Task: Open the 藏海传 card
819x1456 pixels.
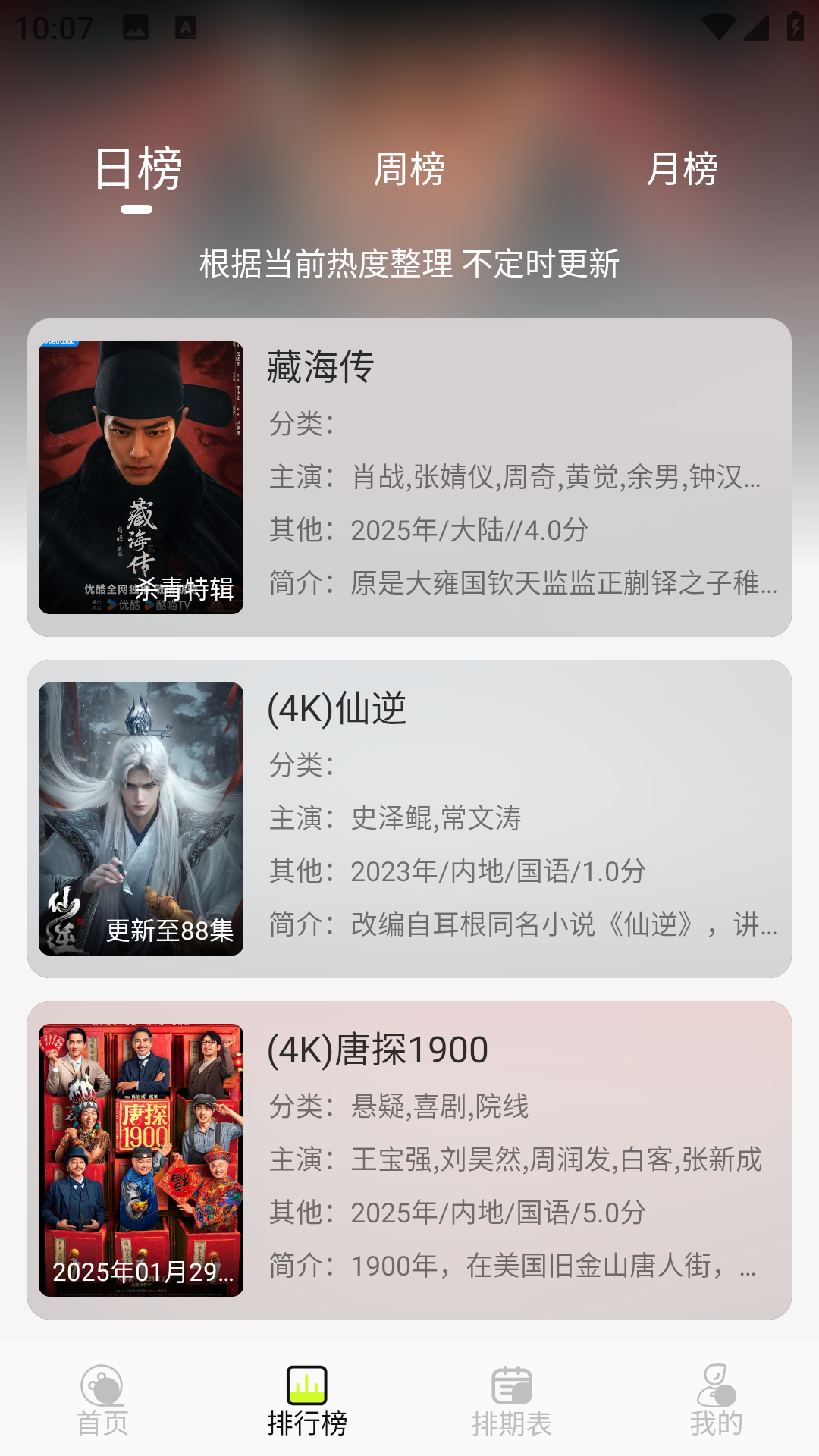Action: (409, 478)
